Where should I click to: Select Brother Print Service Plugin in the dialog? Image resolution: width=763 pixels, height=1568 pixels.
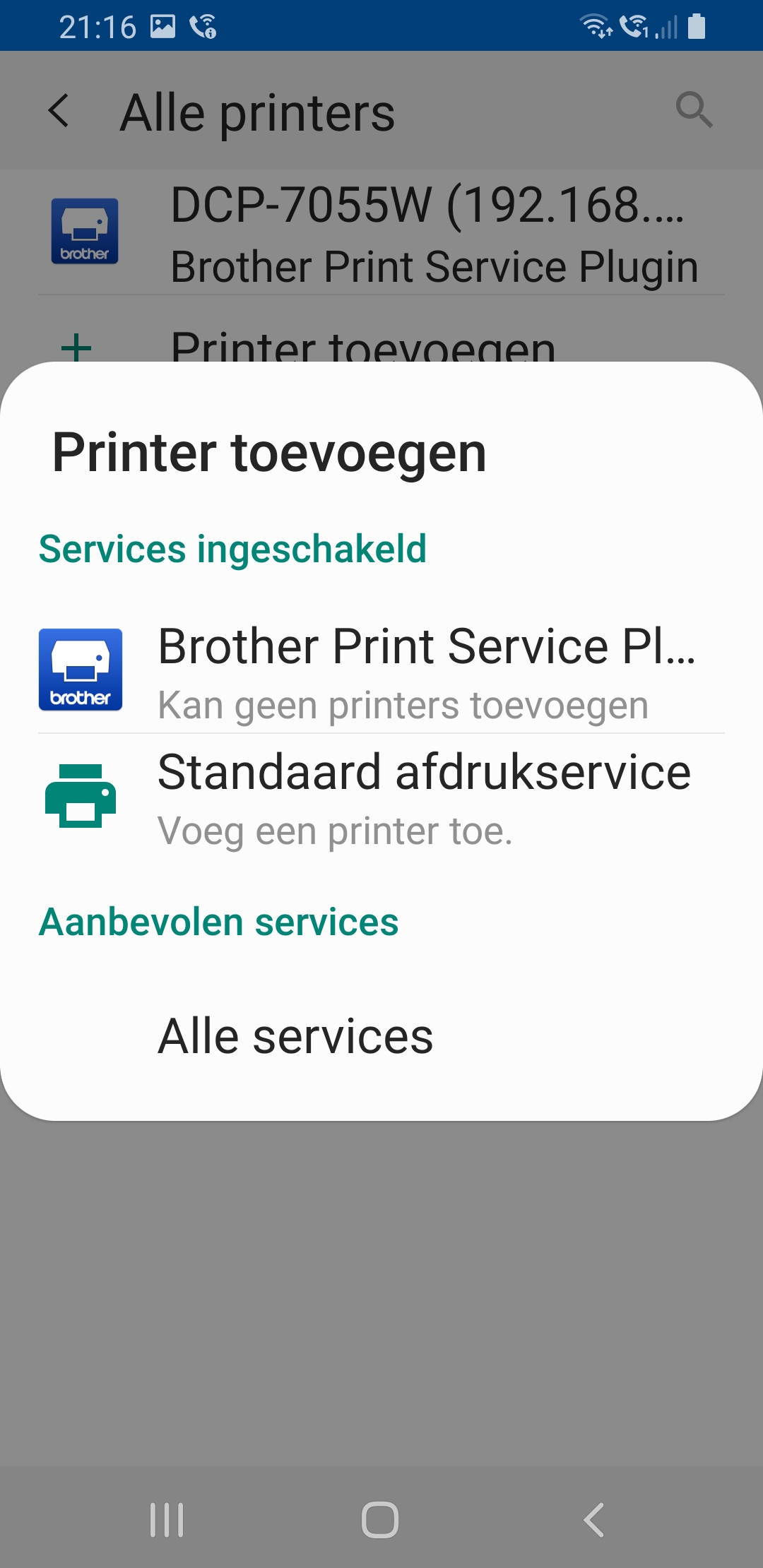(x=381, y=671)
